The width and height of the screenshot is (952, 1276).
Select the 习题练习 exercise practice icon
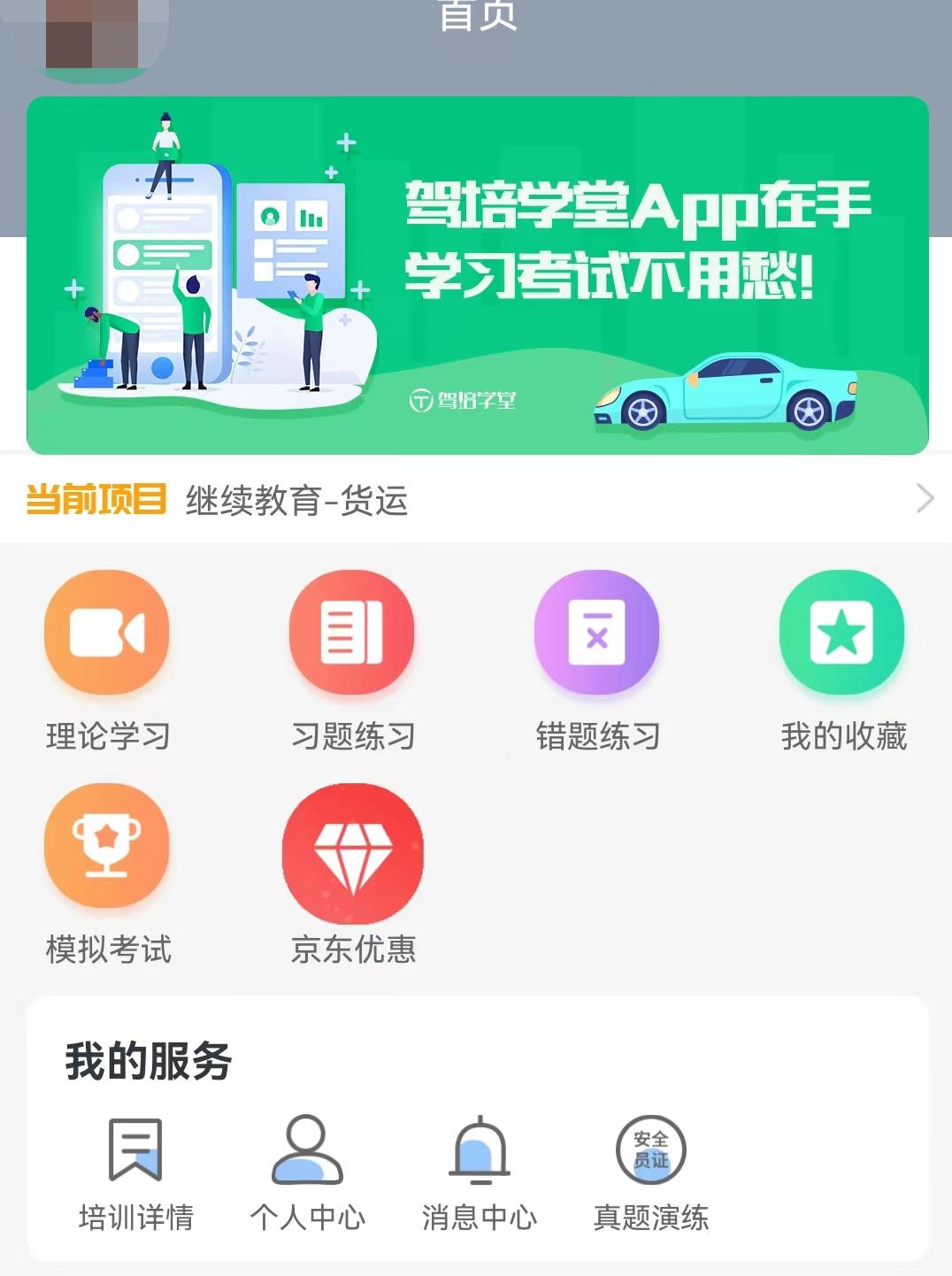click(351, 633)
